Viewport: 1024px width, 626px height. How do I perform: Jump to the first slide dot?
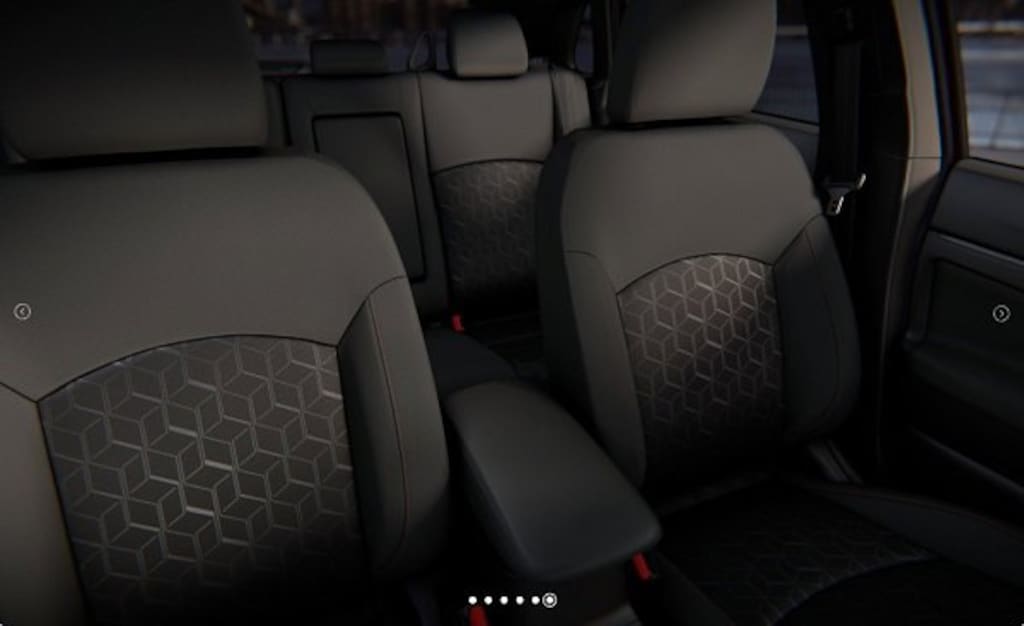pos(473,600)
